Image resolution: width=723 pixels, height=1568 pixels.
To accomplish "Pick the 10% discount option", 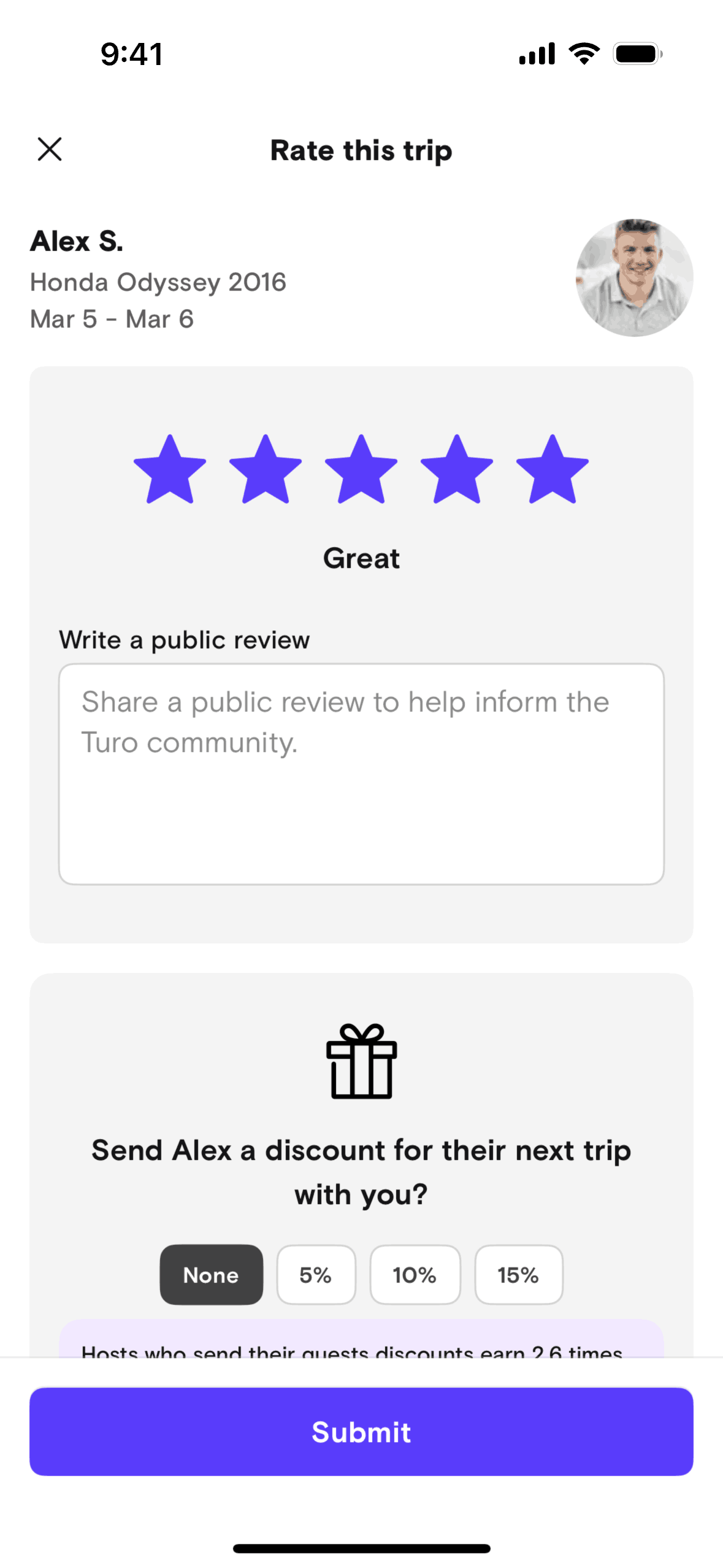I will click(x=415, y=1274).
